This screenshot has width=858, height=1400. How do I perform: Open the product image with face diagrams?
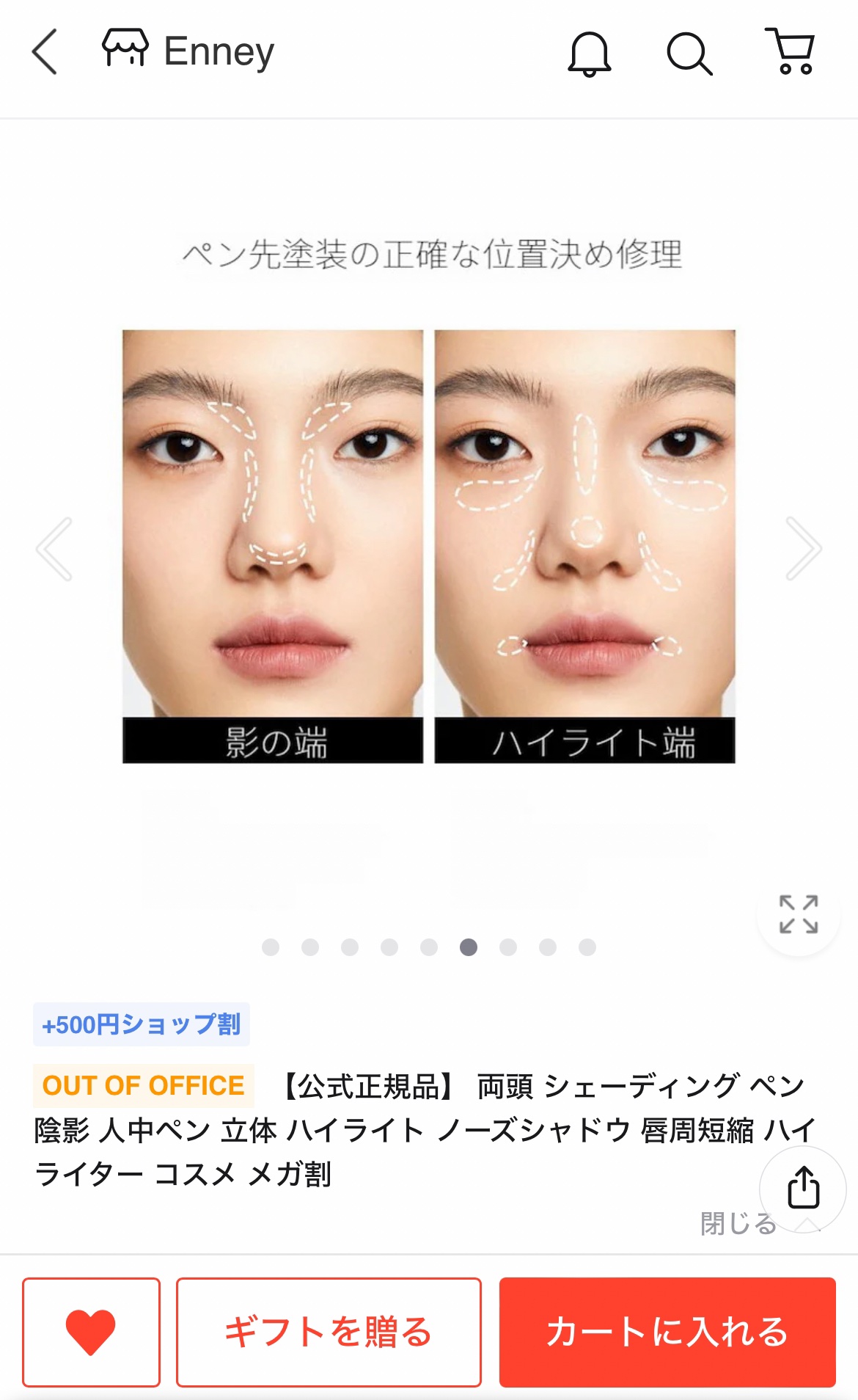[429, 547]
